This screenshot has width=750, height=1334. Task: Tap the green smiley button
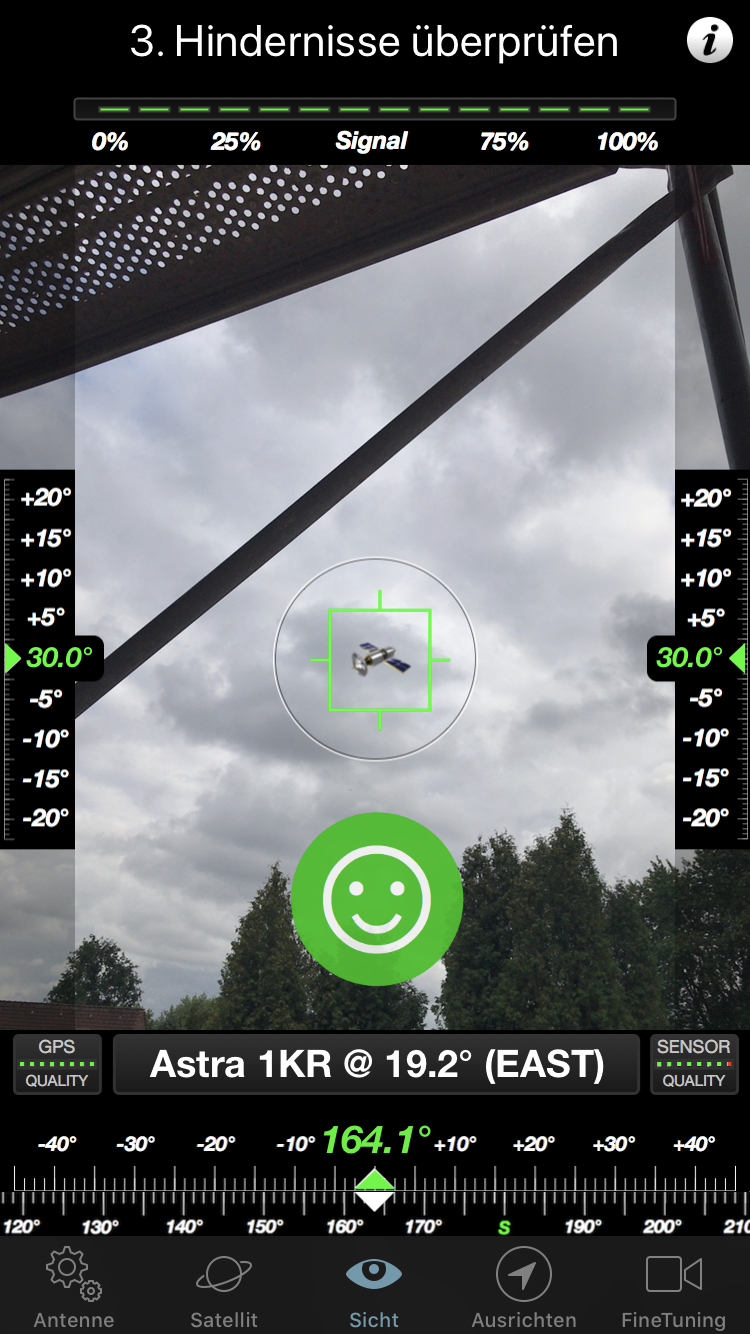tap(377, 898)
